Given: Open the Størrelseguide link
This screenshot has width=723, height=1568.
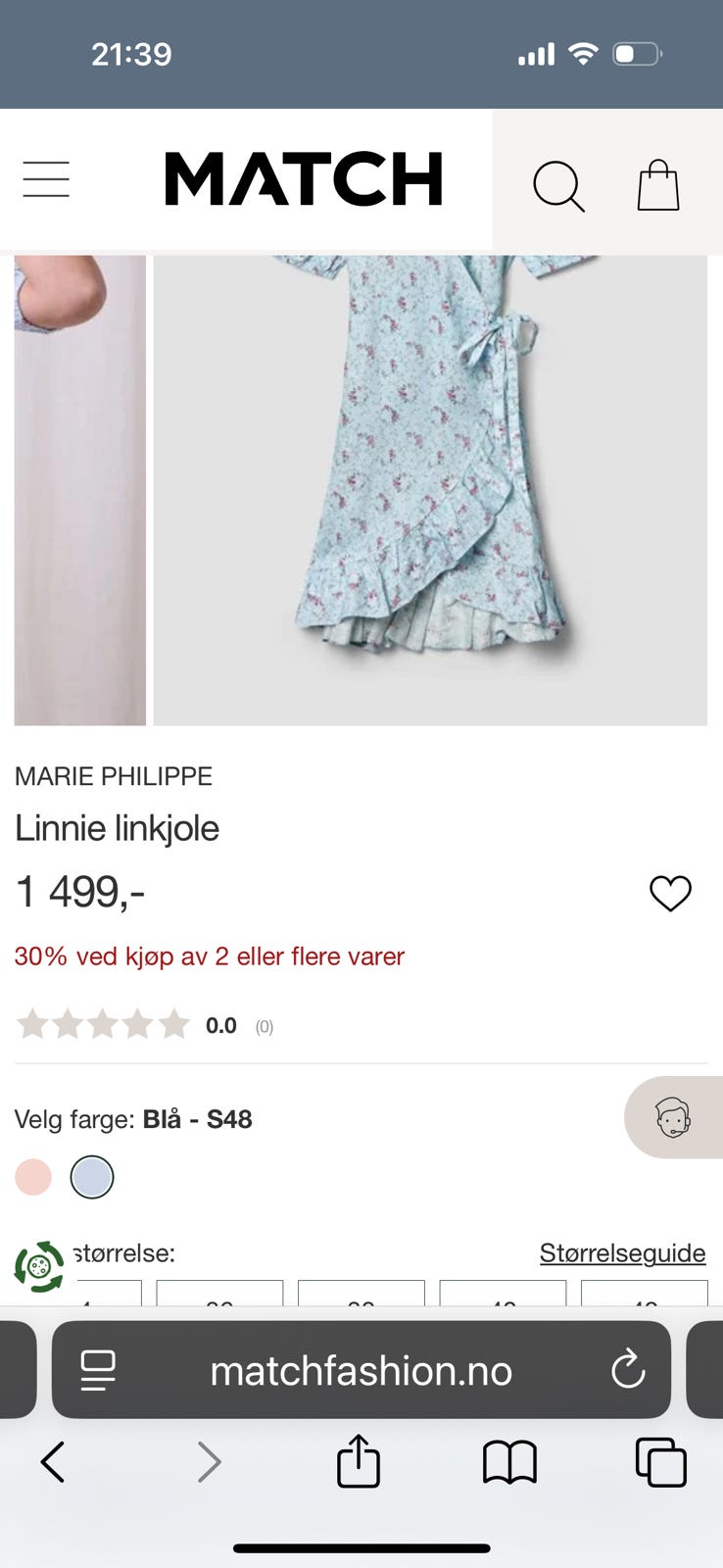Looking at the screenshot, I should coord(623,1252).
